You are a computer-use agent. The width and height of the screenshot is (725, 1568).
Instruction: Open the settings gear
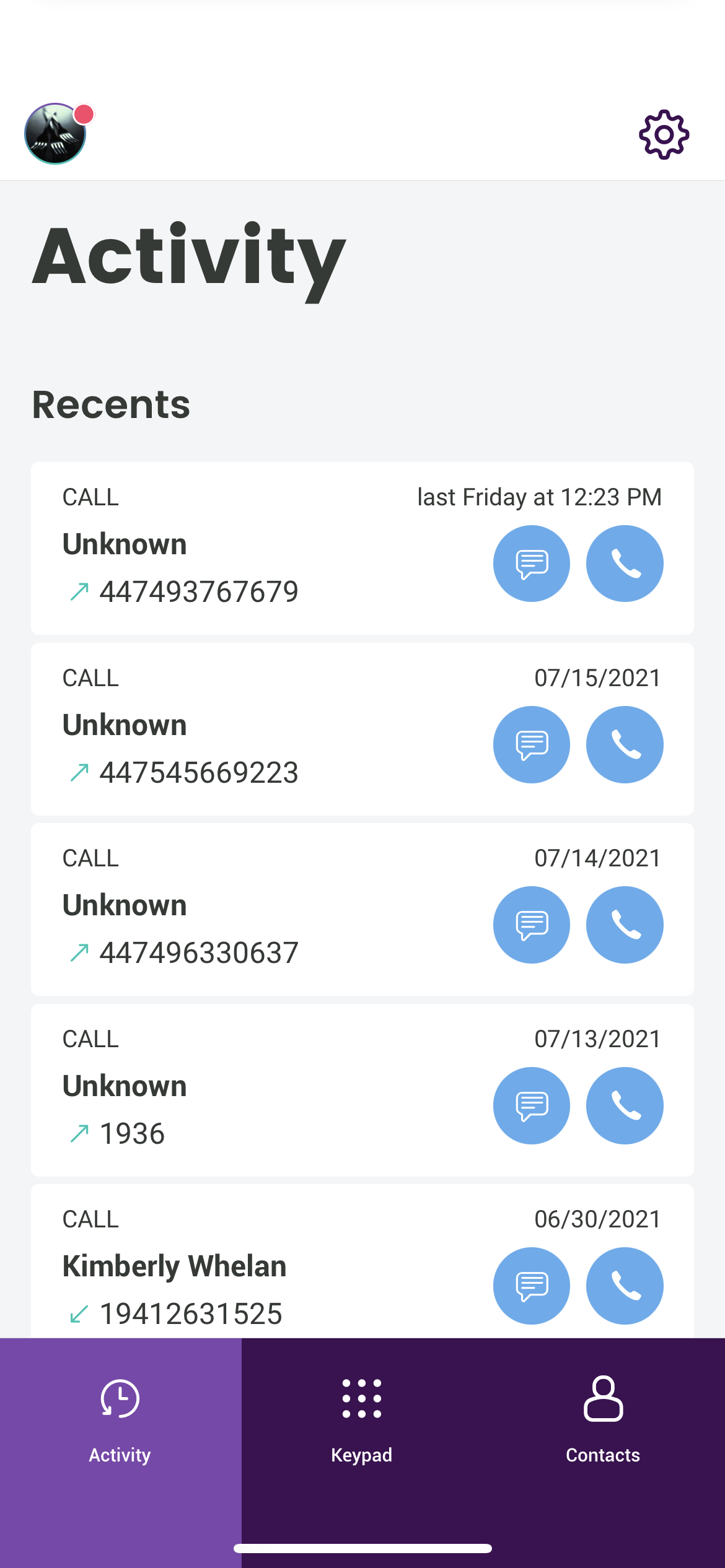coord(664,134)
